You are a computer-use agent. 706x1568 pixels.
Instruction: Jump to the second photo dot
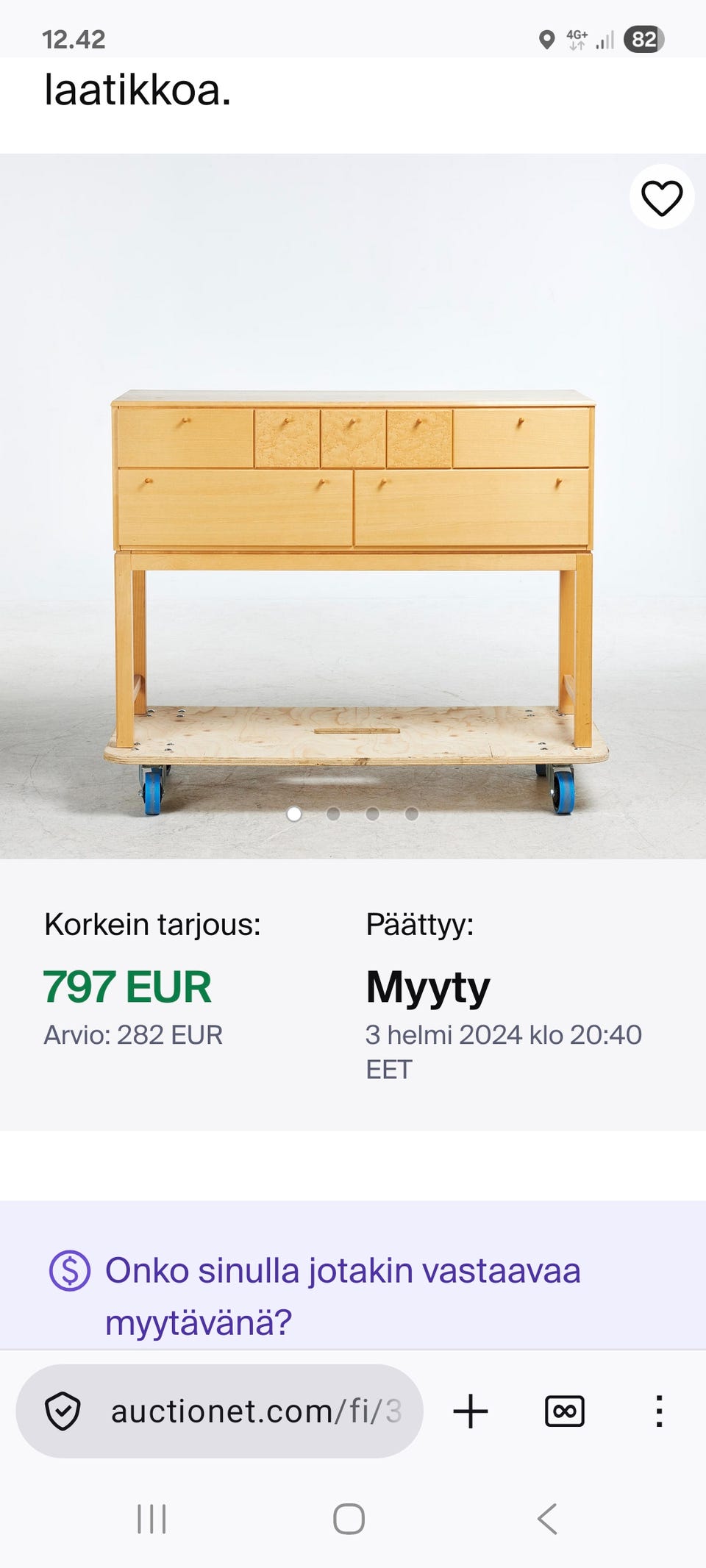[333, 814]
